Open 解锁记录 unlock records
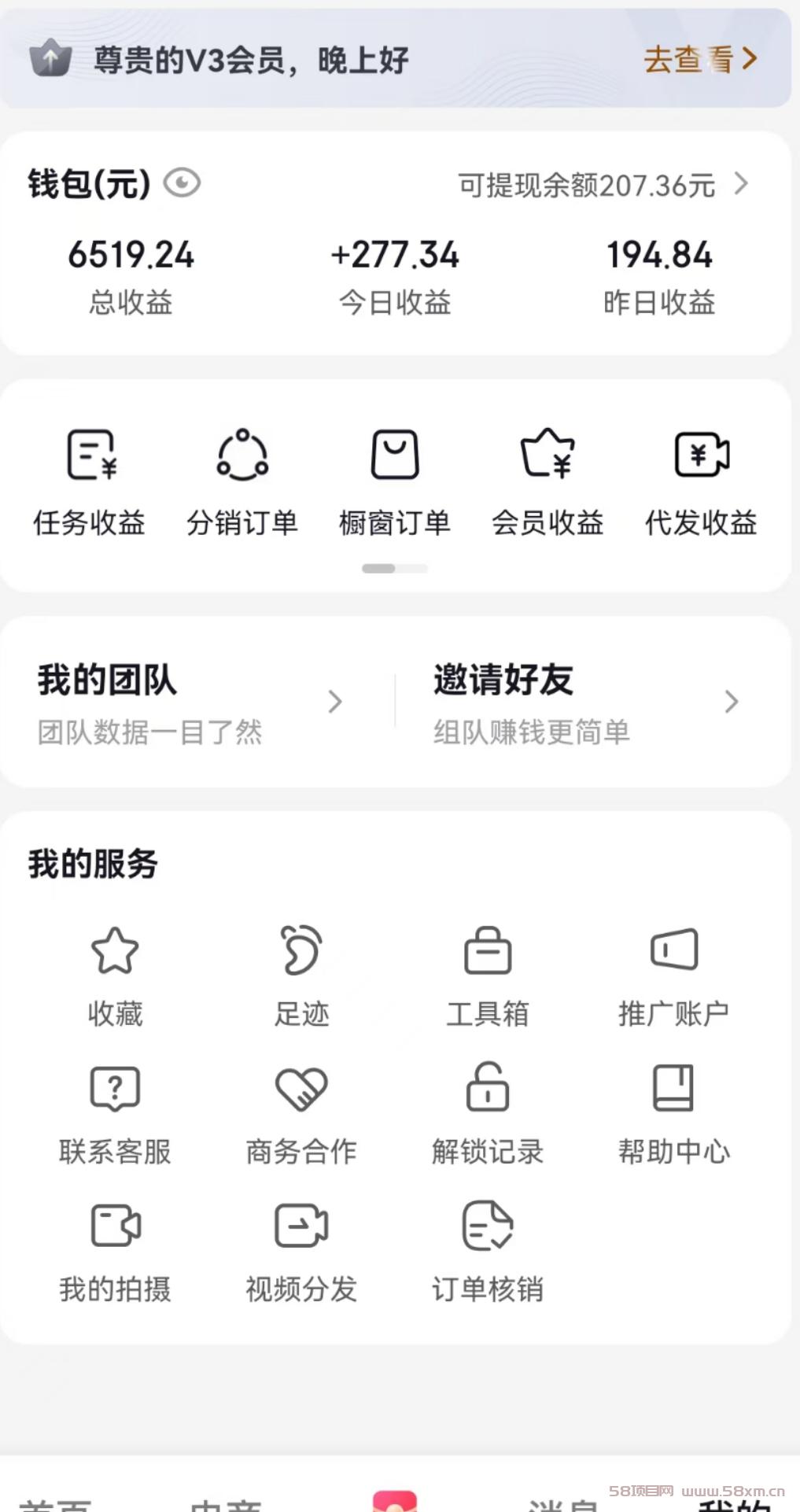The image size is (800, 1512). pyautogui.click(x=488, y=1115)
